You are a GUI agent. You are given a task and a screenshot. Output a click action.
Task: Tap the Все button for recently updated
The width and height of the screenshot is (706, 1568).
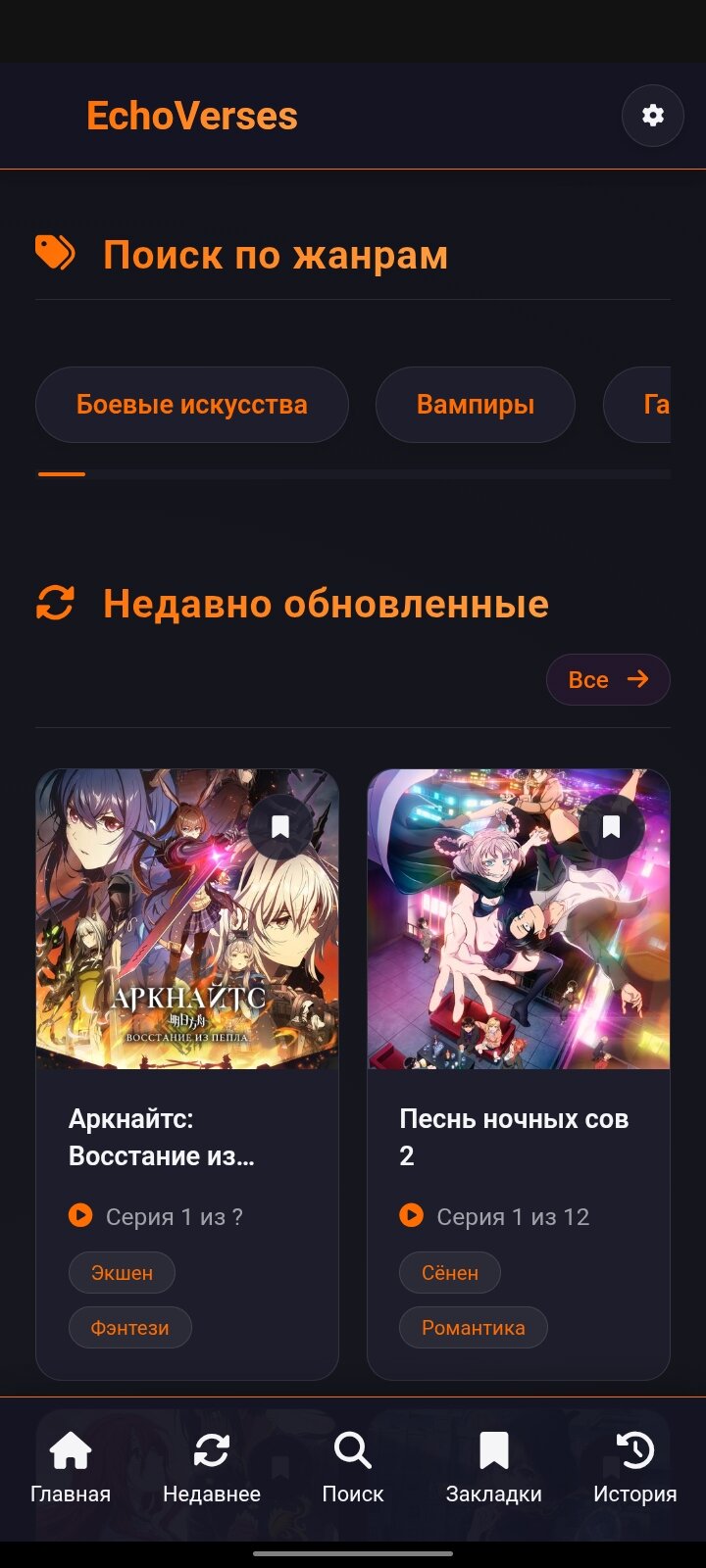pyautogui.click(x=608, y=679)
